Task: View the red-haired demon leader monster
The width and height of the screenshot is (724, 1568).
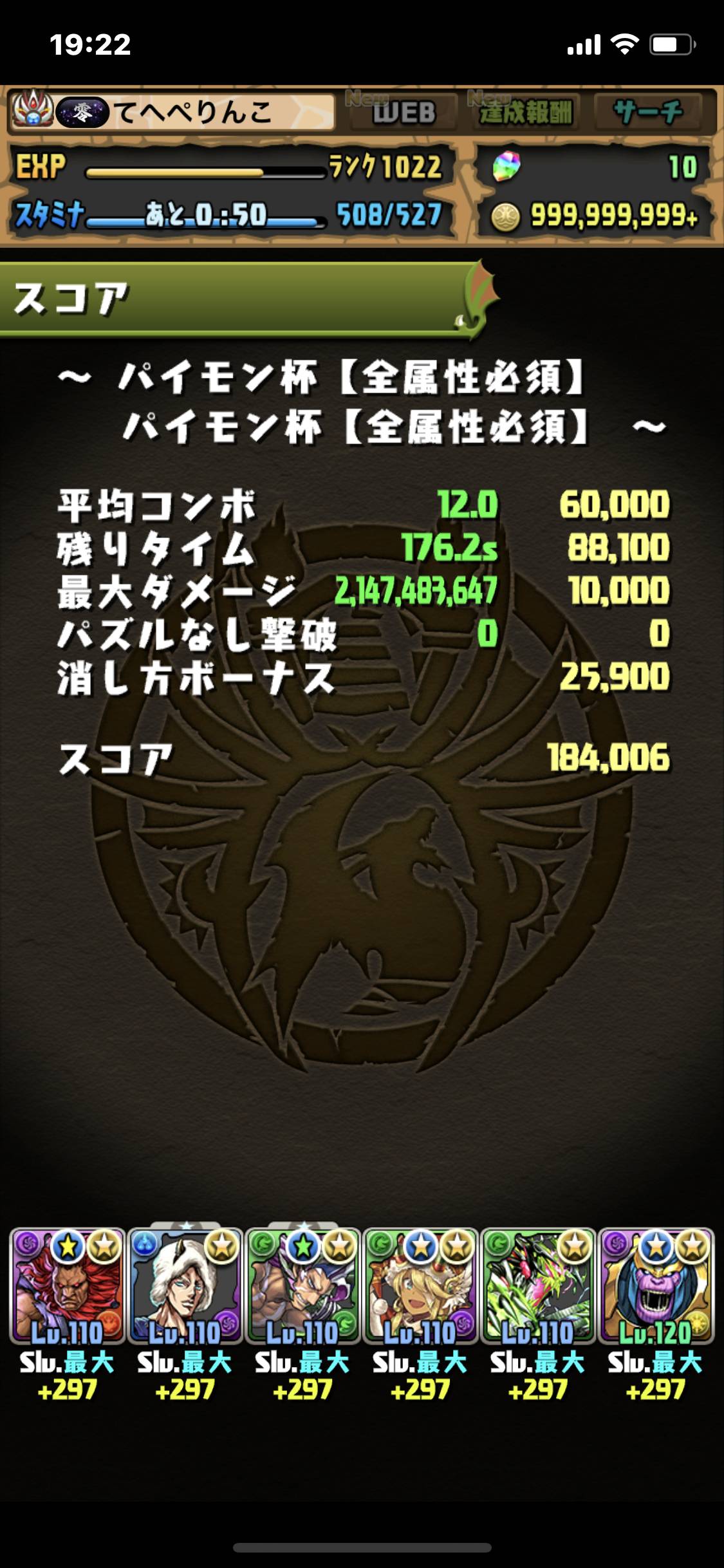Action: point(68,1287)
